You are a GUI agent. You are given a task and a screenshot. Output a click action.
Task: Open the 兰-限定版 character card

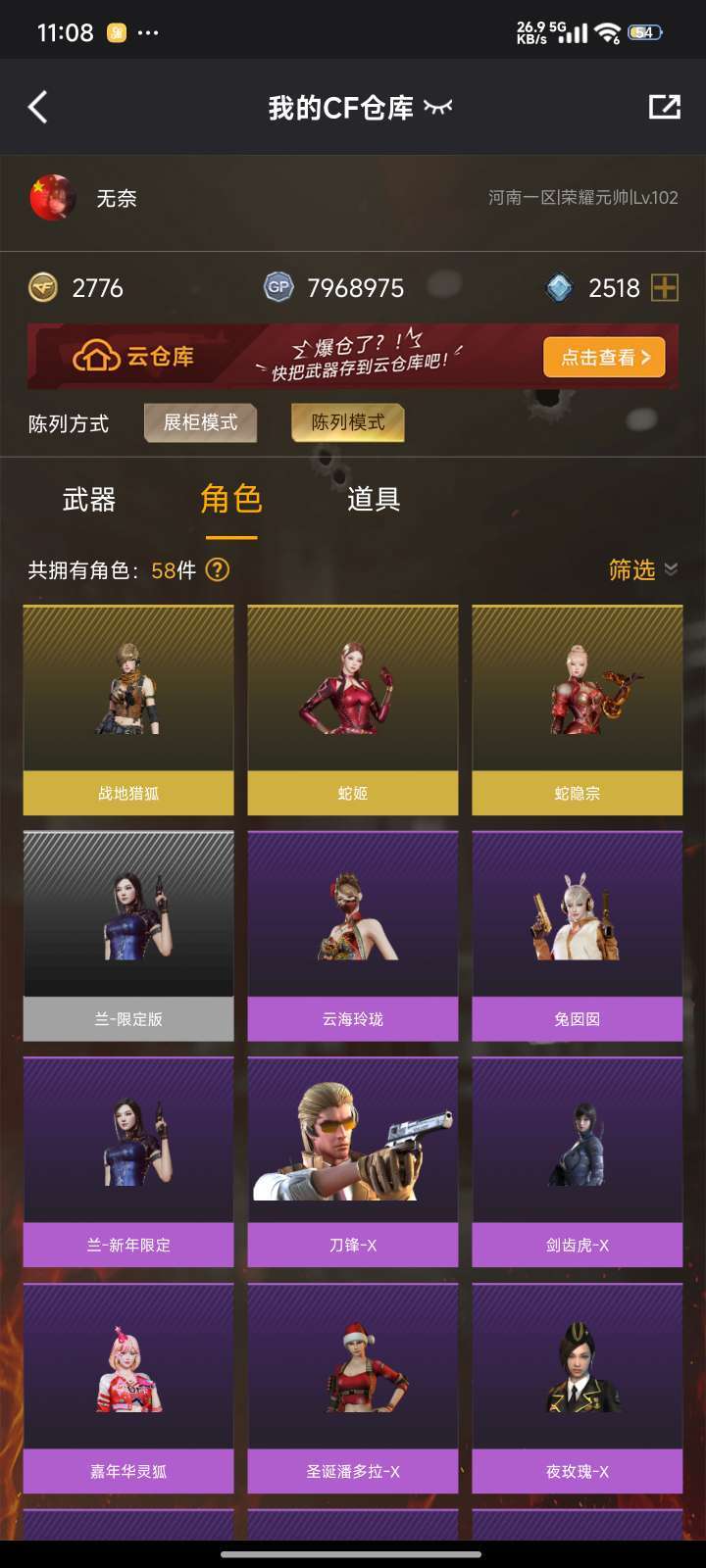pyautogui.click(x=128, y=936)
